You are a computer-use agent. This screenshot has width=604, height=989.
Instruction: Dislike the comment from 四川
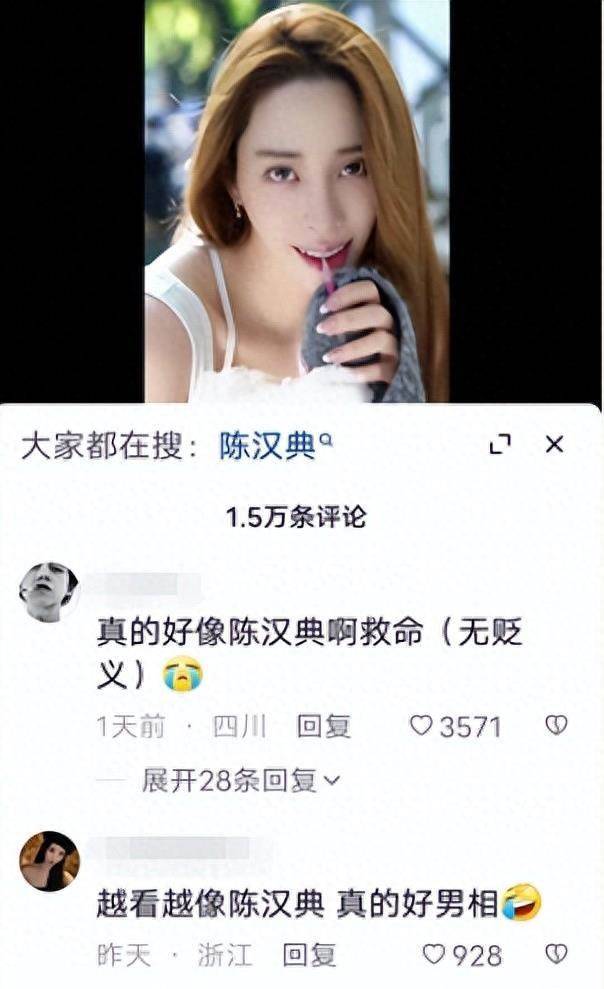[556, 725]
